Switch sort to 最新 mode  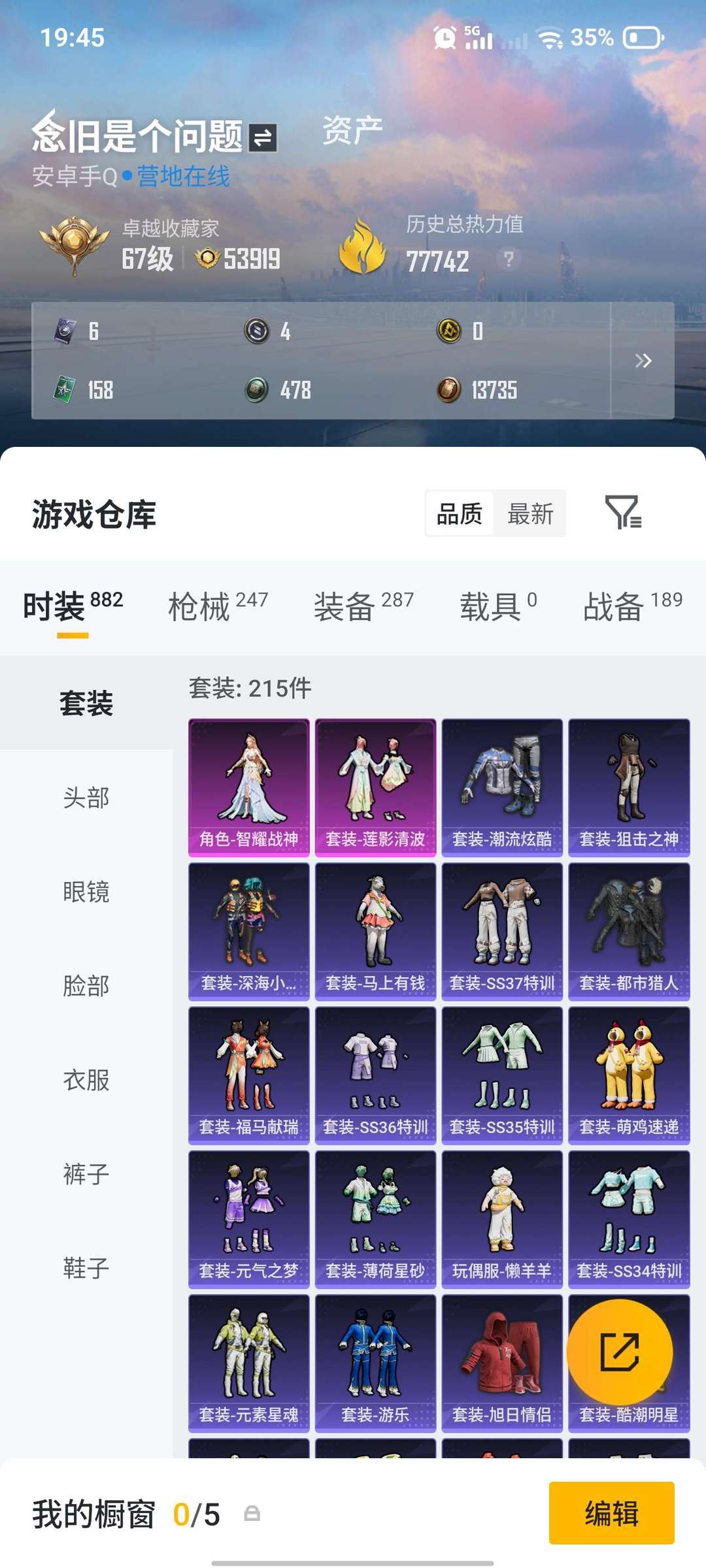coord(531,515)
